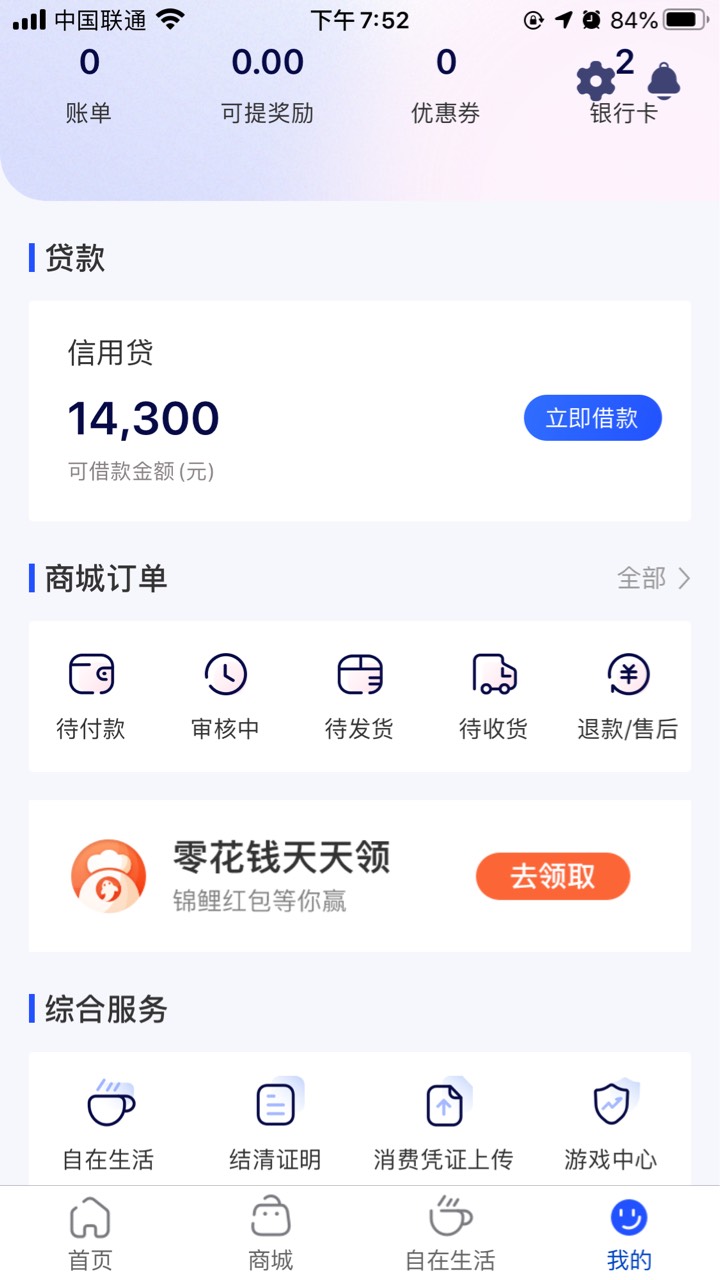720x1280 pixels.
Task: Tap 立即借款 button
Action: (593, 418)
